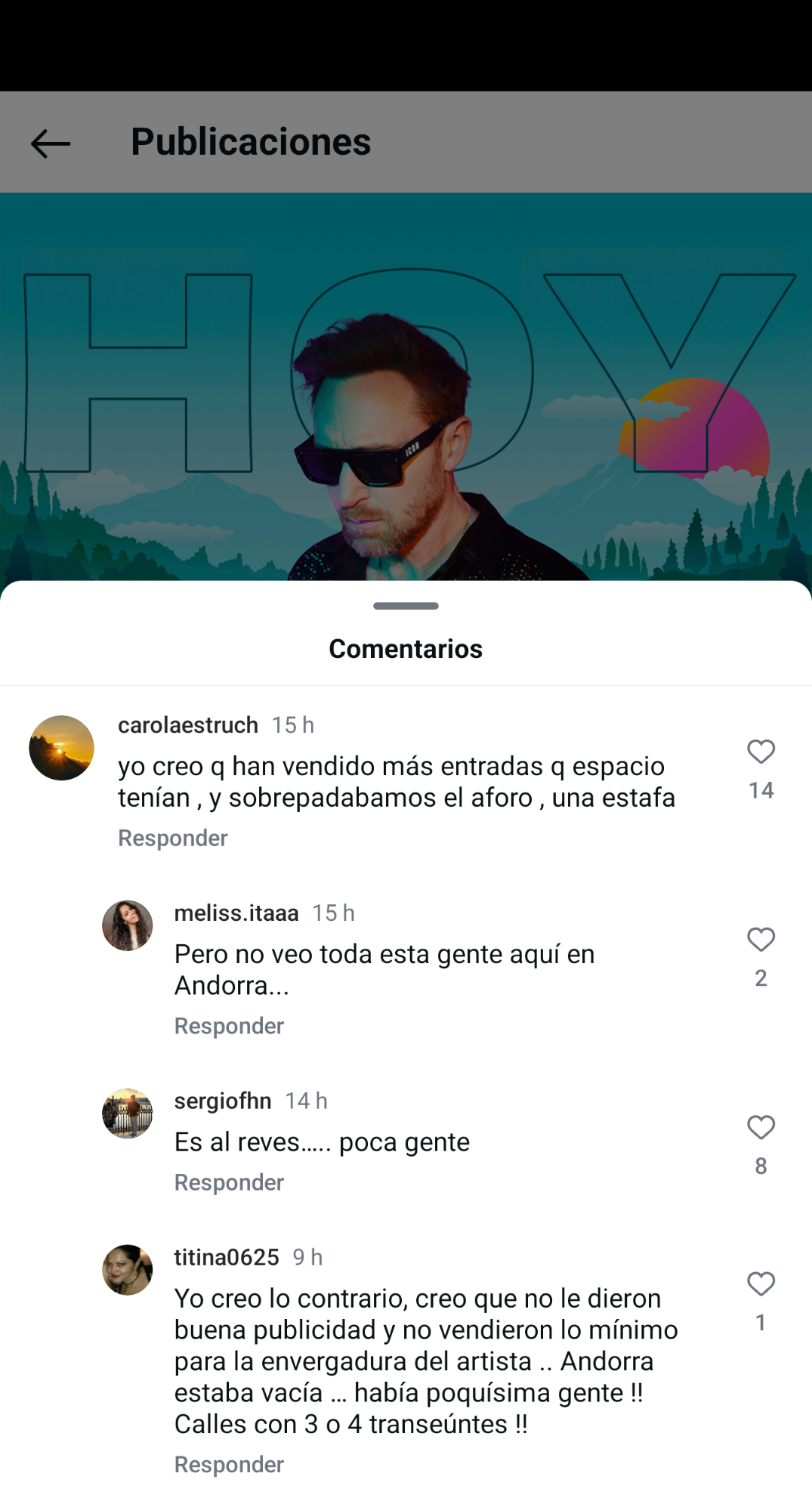This screenshot has height=1498, width=812.
Task: Like carolaestruch's comment
Action: click(761, 752)
